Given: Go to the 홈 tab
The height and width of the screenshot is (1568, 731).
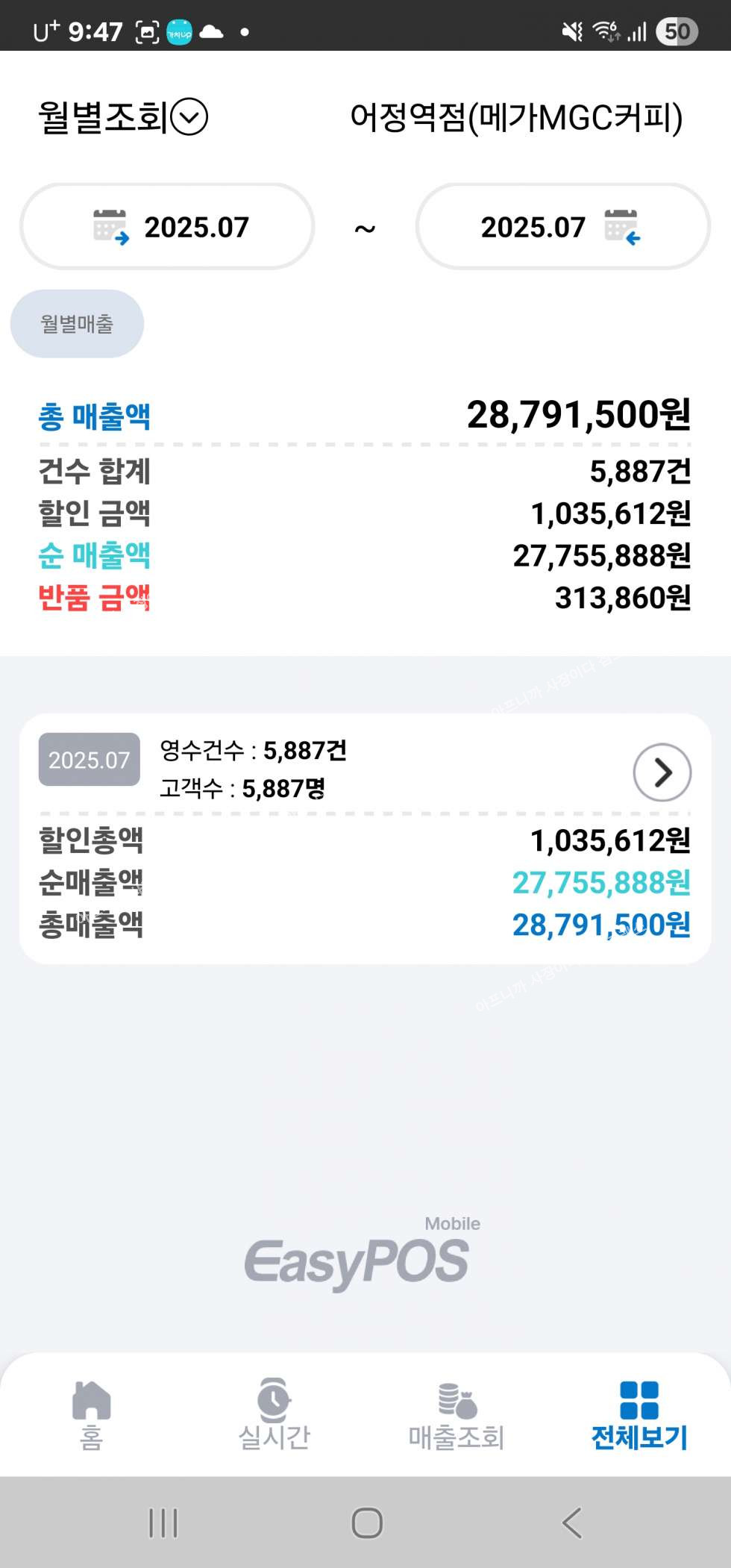Looking at the screenshot, I should coord(91,1414).
